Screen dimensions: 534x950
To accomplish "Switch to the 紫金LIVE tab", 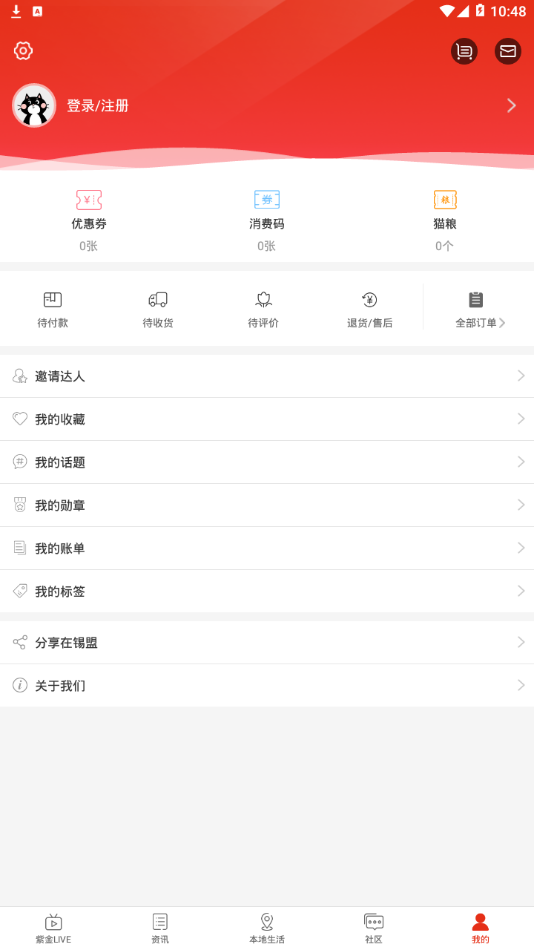I will click(x=53, y=929).
